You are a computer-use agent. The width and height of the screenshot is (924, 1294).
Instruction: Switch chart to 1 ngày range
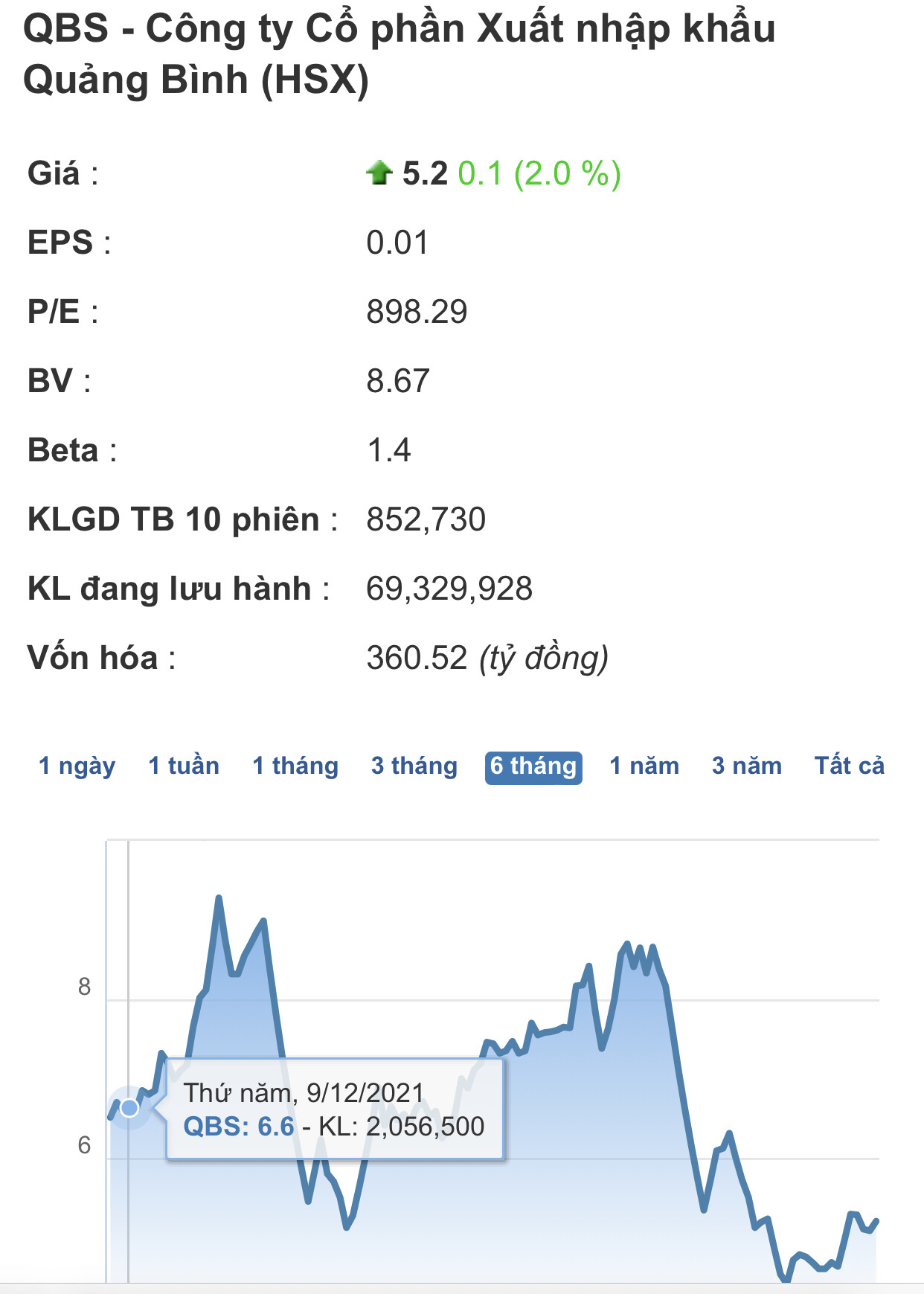click(x=77, y=766)
